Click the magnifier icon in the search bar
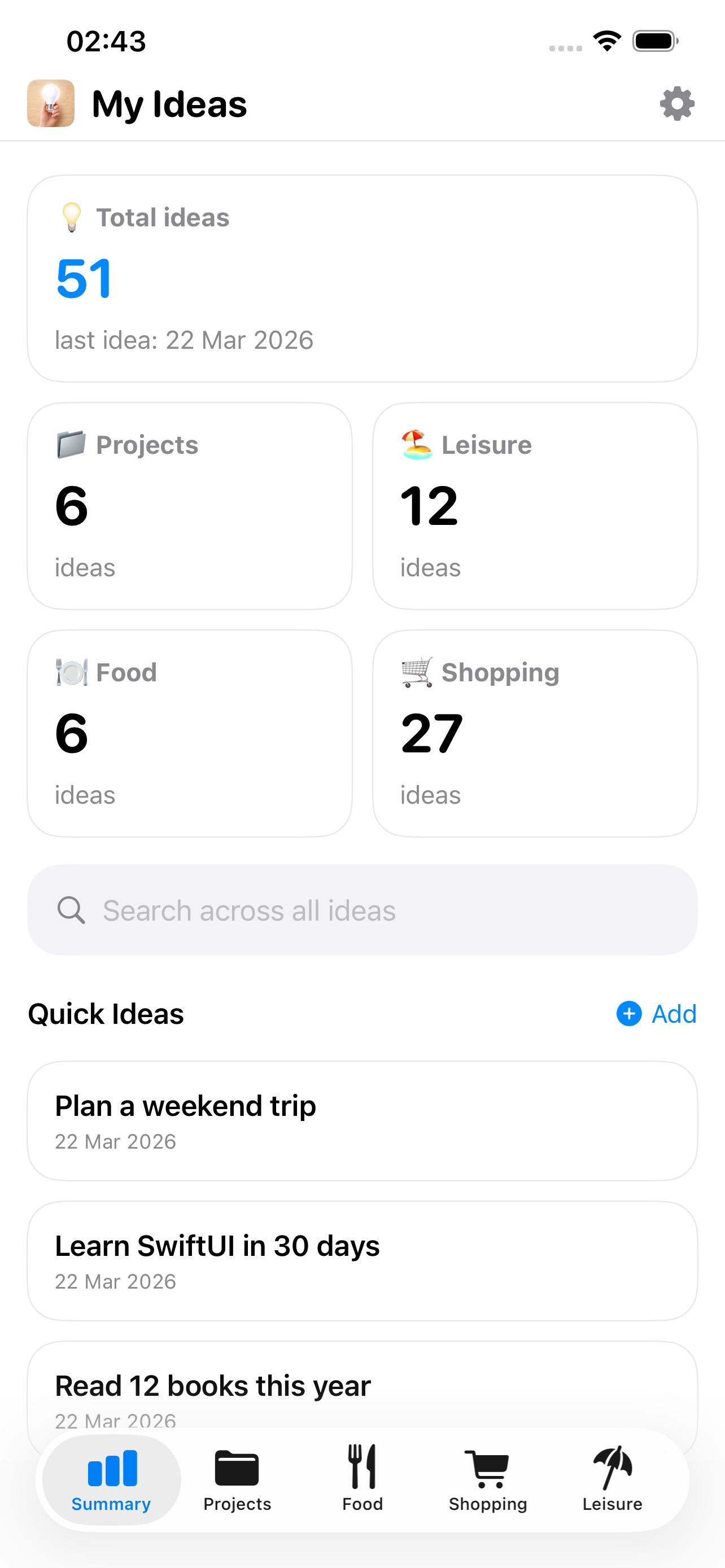This screenshot has height=1568, width=725. click(x=71, y=909)
